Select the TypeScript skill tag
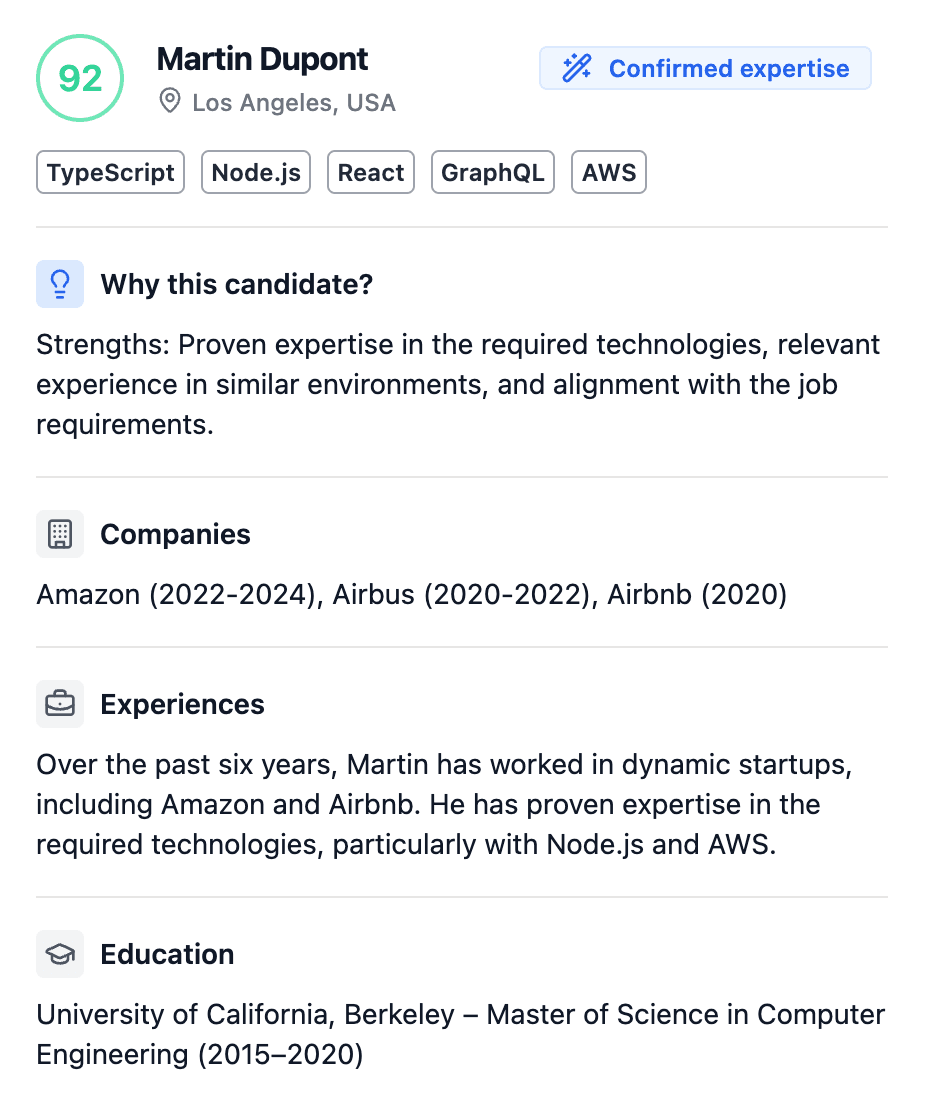 tap(110, 172)
